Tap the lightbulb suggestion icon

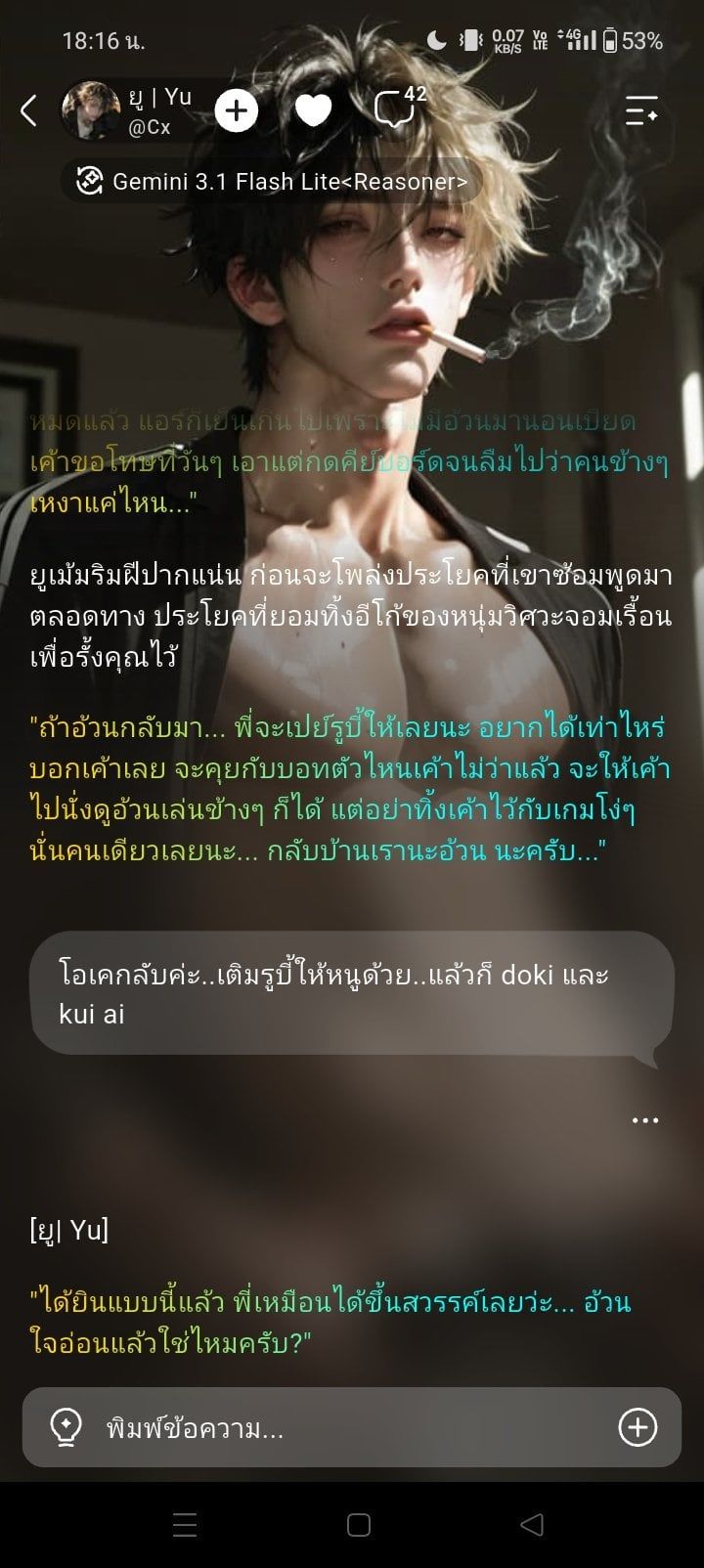coord(66,1428)
